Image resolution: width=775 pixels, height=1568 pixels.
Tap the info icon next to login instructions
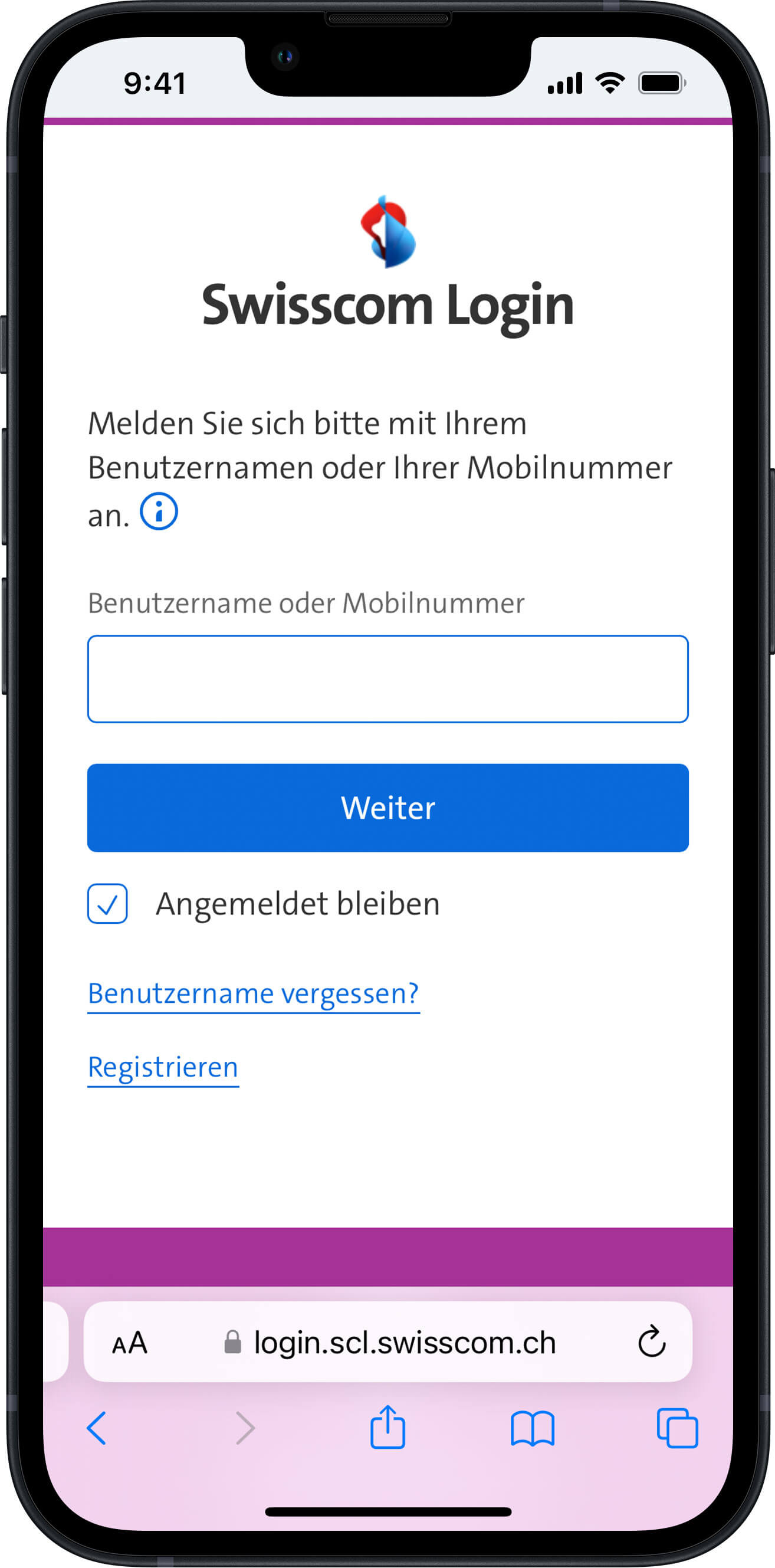tap(159, 511)
